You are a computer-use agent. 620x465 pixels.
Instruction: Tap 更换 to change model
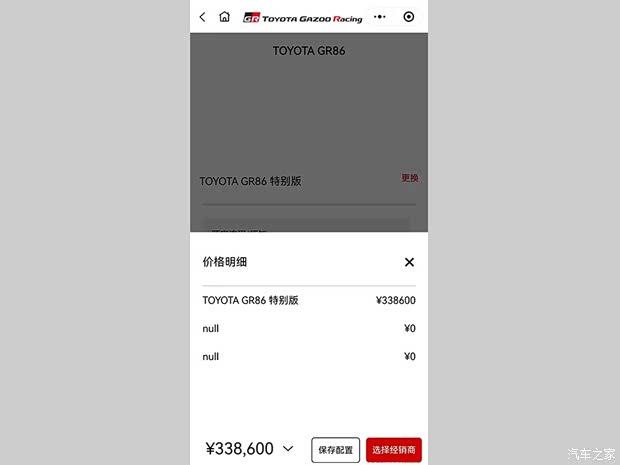coord(410,178)
